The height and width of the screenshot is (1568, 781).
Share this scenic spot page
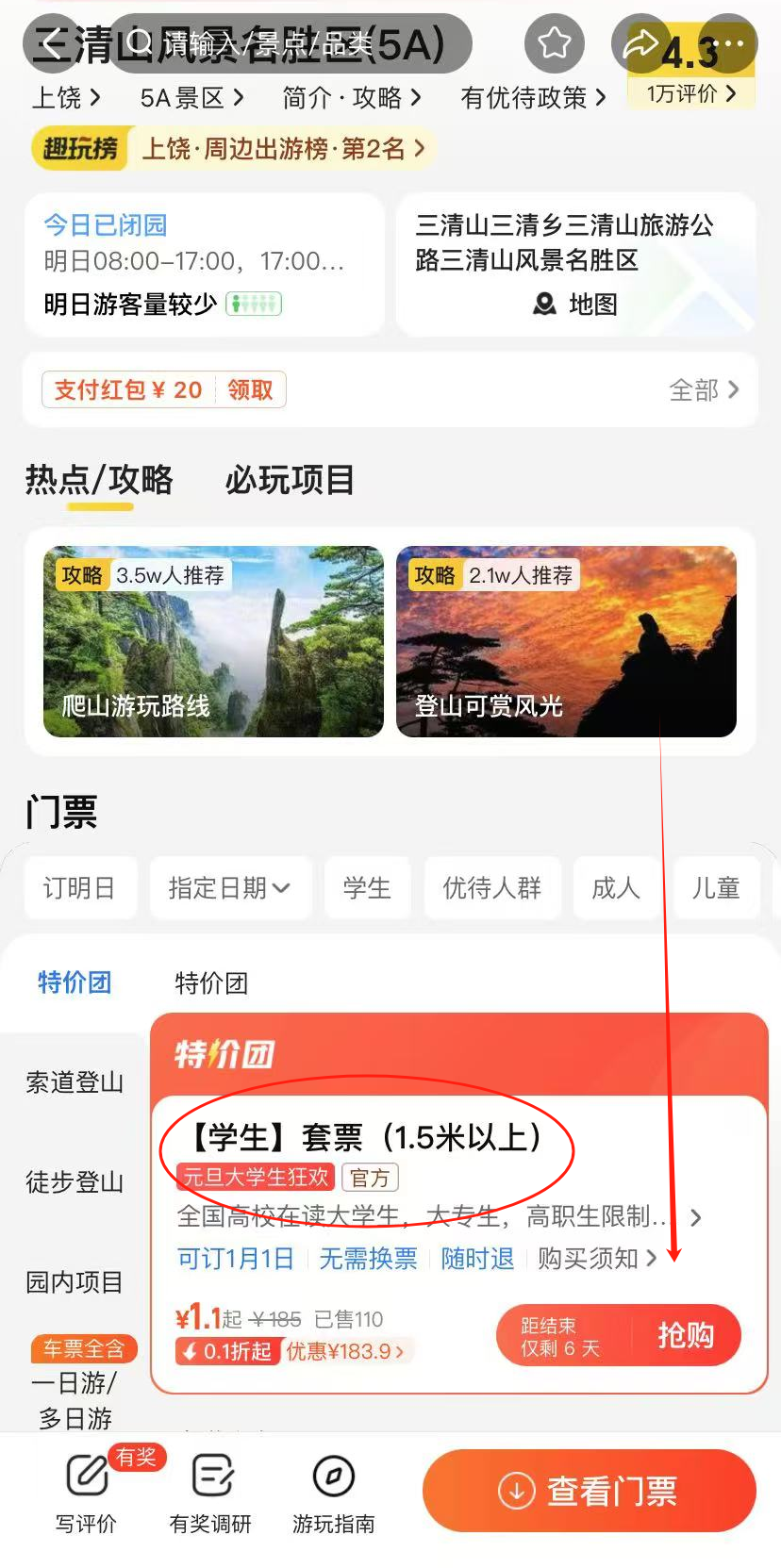coord(641,43)
